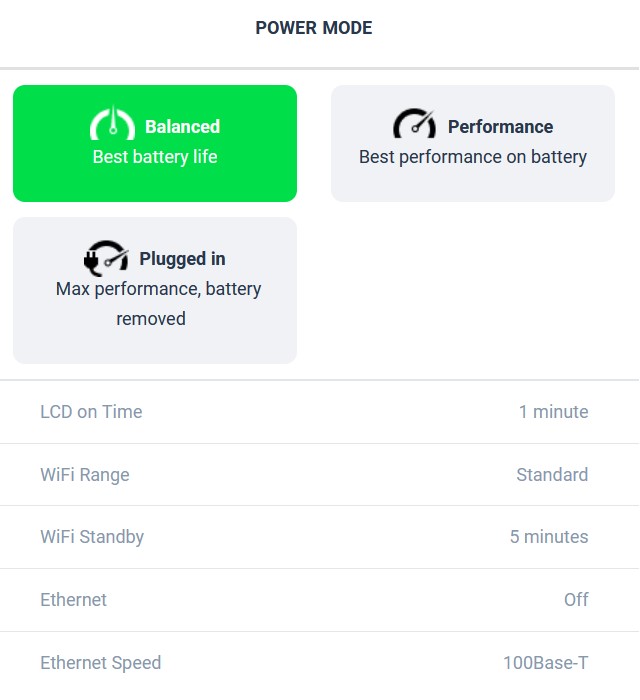
Task: Choose the Plugged in power mode
Action: 155,289
